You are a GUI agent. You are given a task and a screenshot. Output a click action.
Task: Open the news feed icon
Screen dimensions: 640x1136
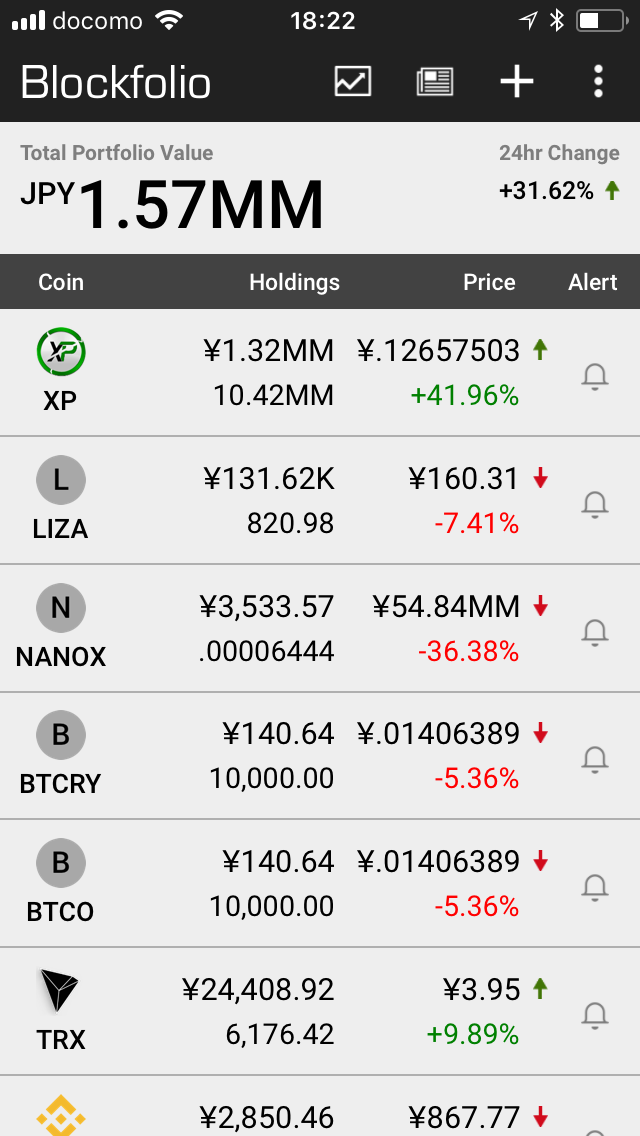pos(435,81)
